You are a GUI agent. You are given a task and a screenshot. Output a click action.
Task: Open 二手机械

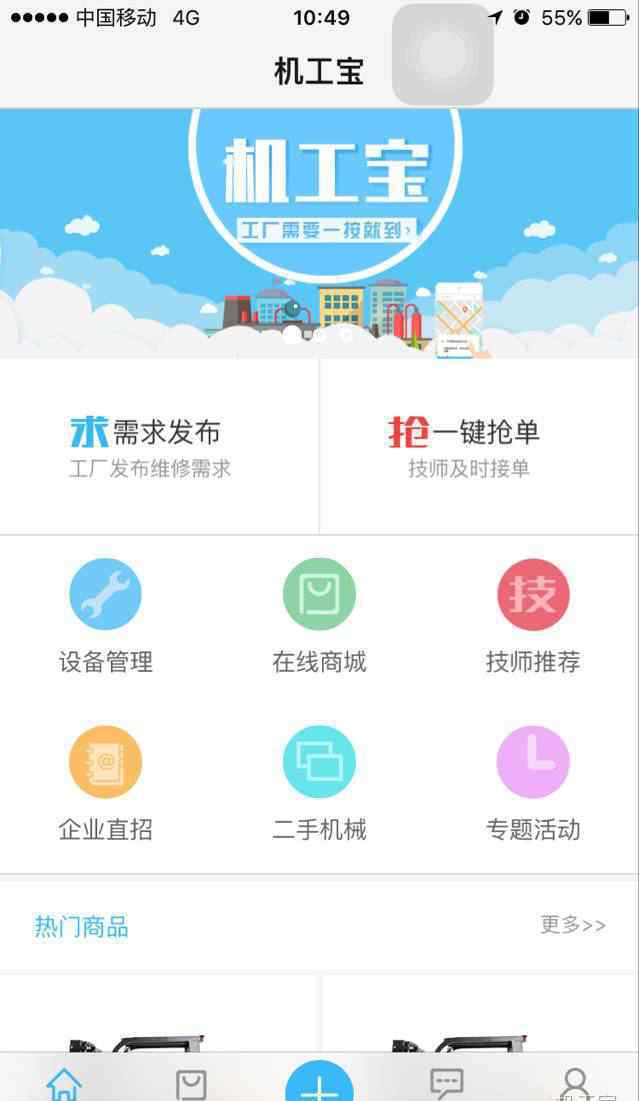[x=320, y=784]
